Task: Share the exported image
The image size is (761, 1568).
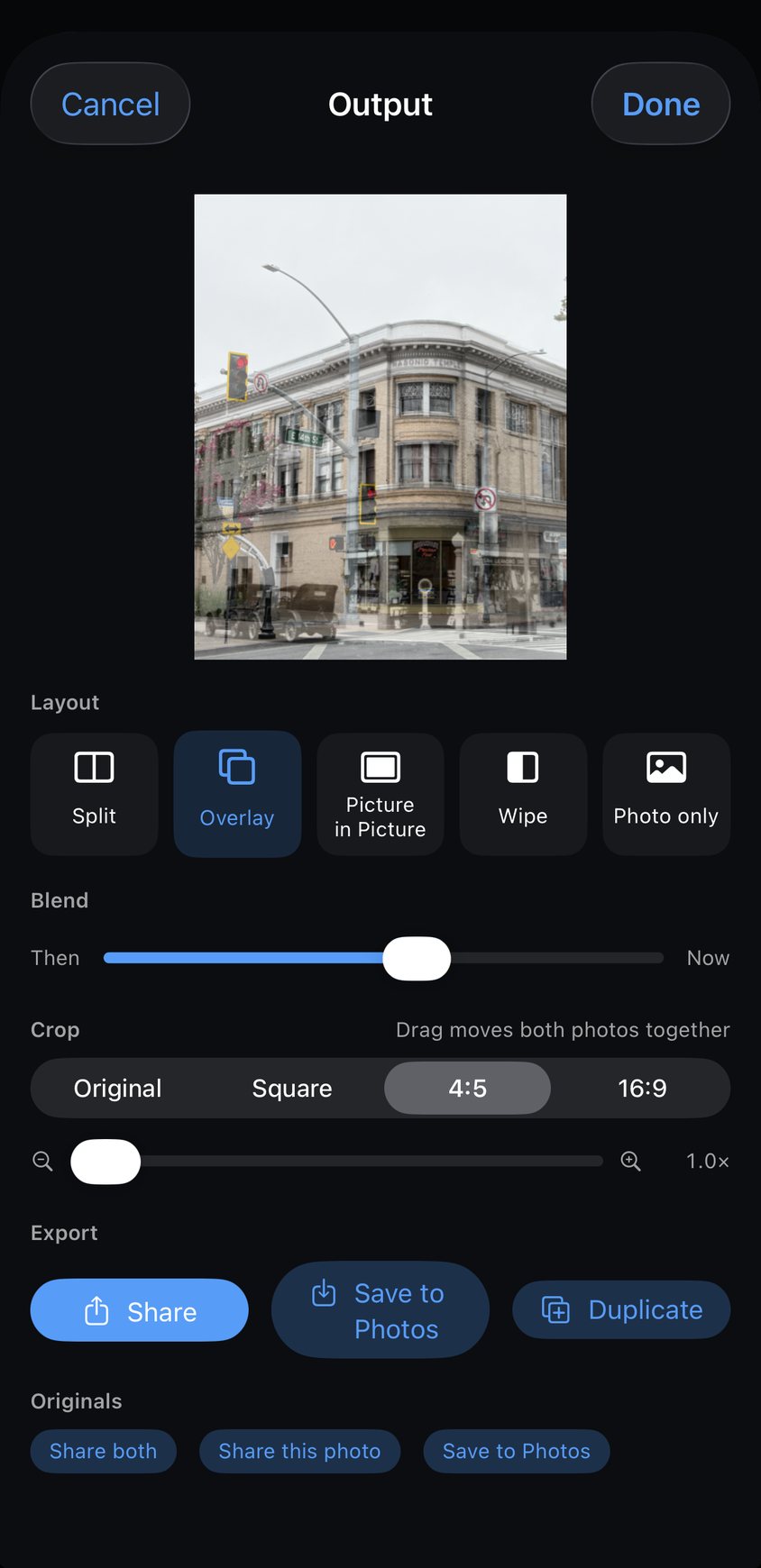Action: pos(140,1310)
